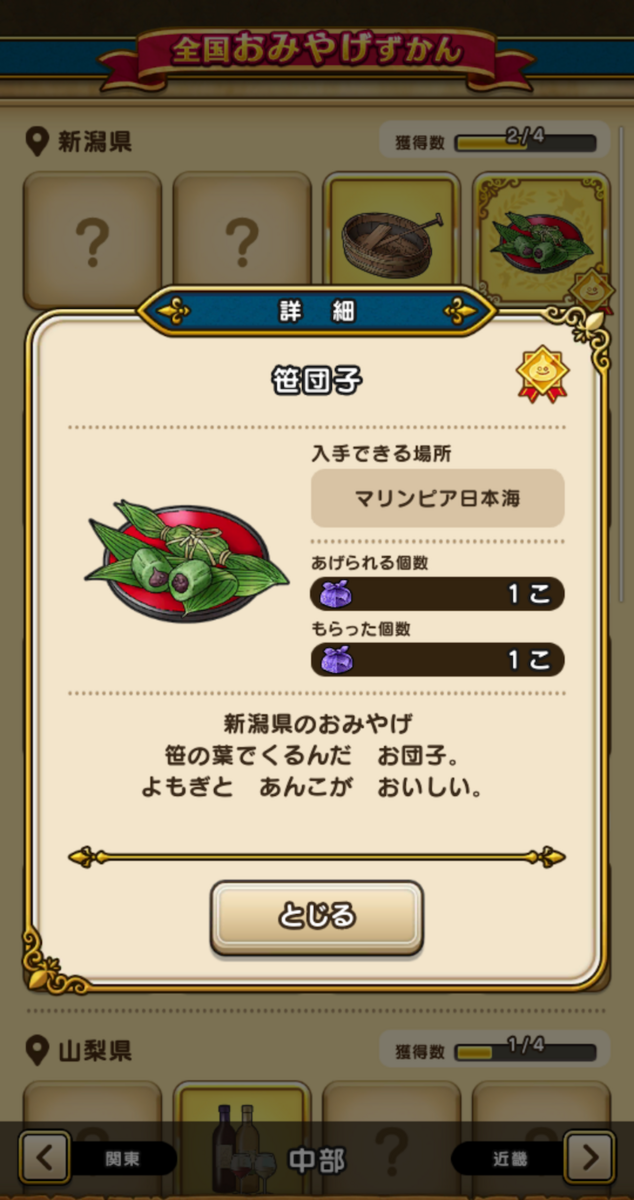Screen dimensions: 634x1200
Task: Go to the next region 近畿
Action: click(589, 1158)
